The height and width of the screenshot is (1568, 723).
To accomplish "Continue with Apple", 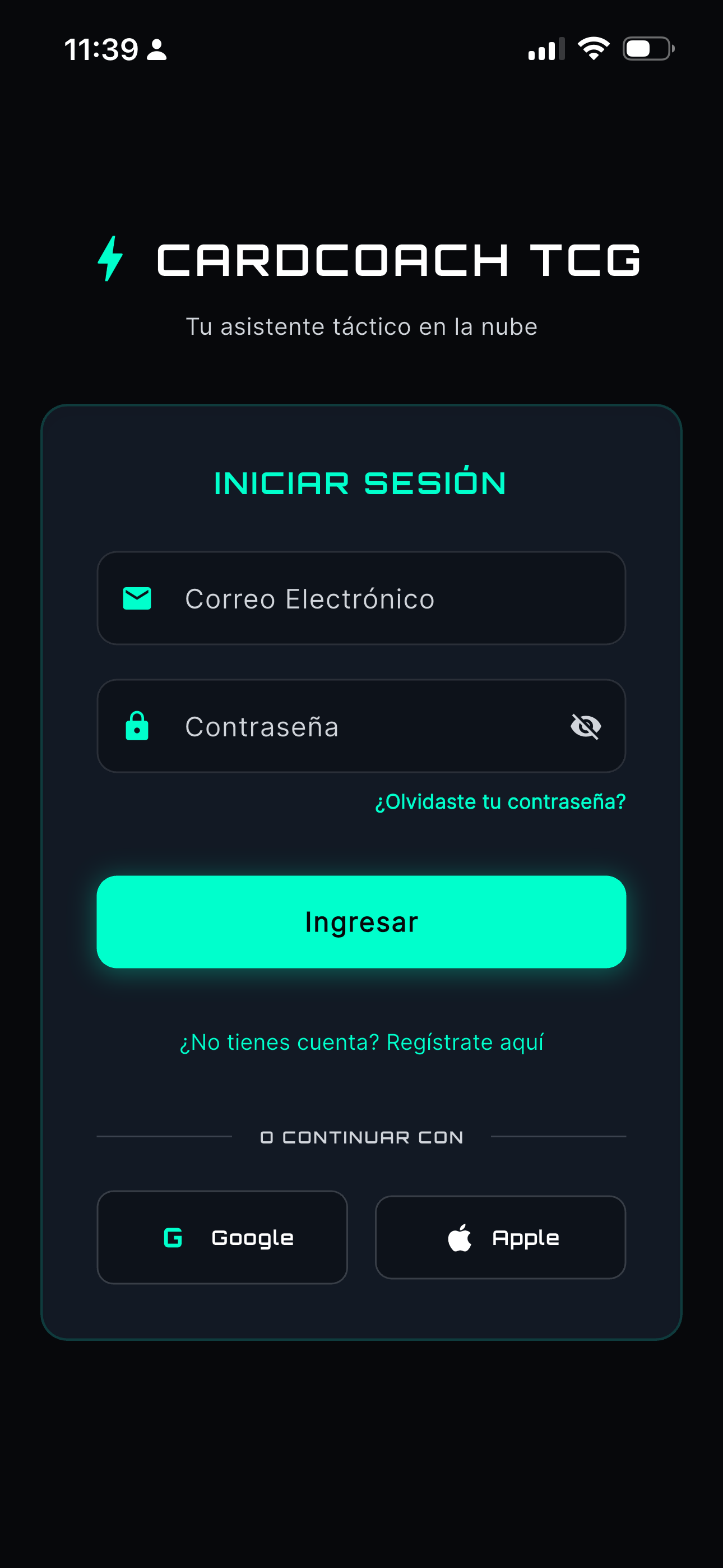I will tap(500, 1238).
